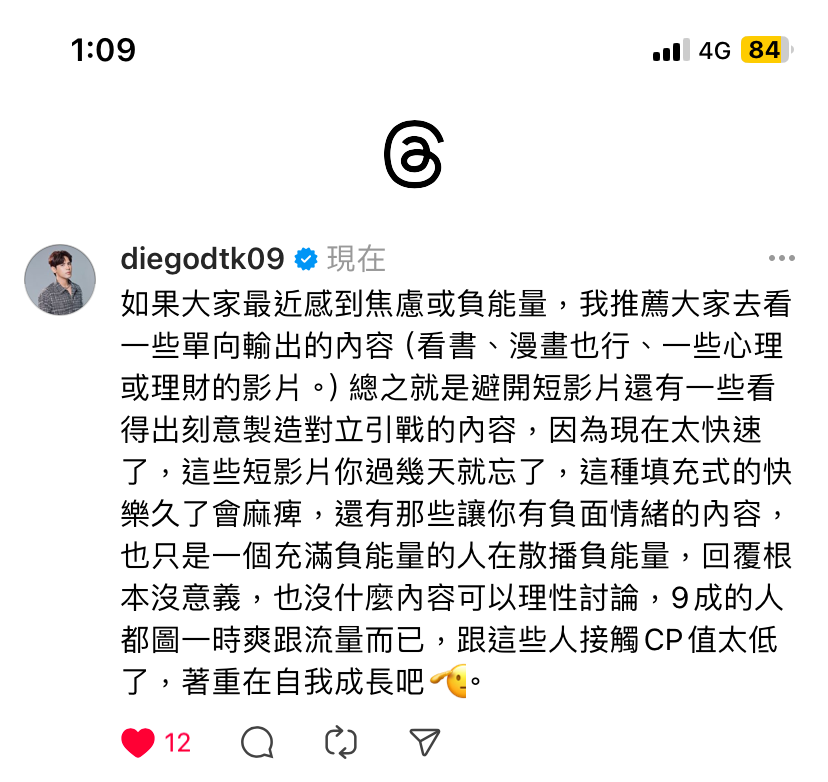Unlike the post via the red heart
Image resolution: width=828 pixels, height=782 pixels.
click(x=138, y=742)
